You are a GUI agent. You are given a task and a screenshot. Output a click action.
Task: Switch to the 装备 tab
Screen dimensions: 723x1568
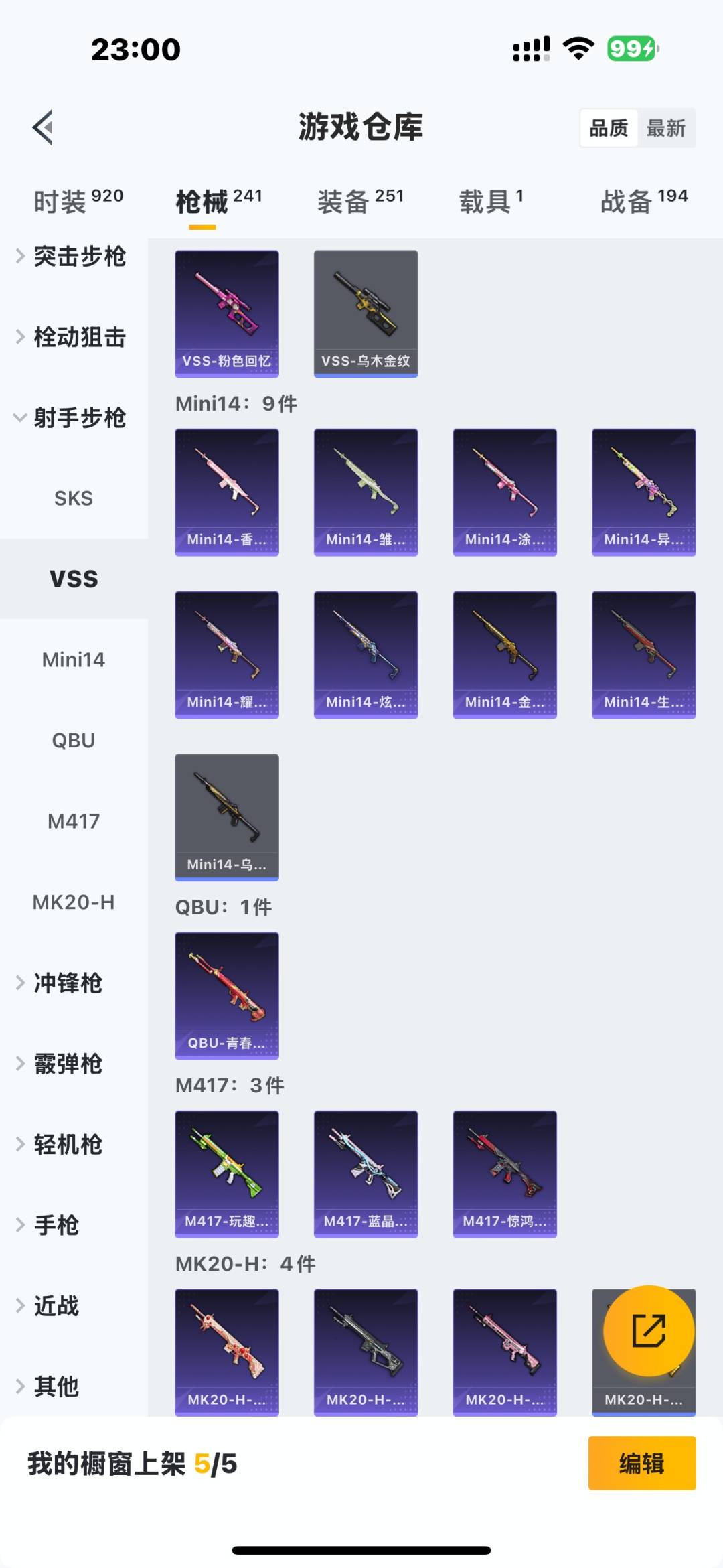[x=360, y=201]
